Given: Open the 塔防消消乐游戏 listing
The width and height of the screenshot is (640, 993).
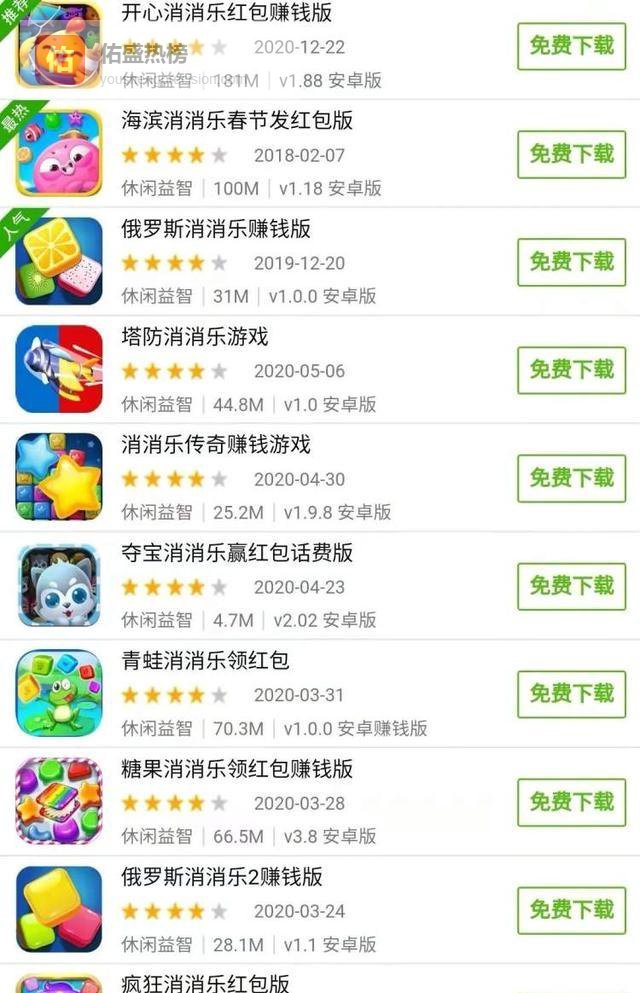Looking at the screenshot, I should point(195,337).
